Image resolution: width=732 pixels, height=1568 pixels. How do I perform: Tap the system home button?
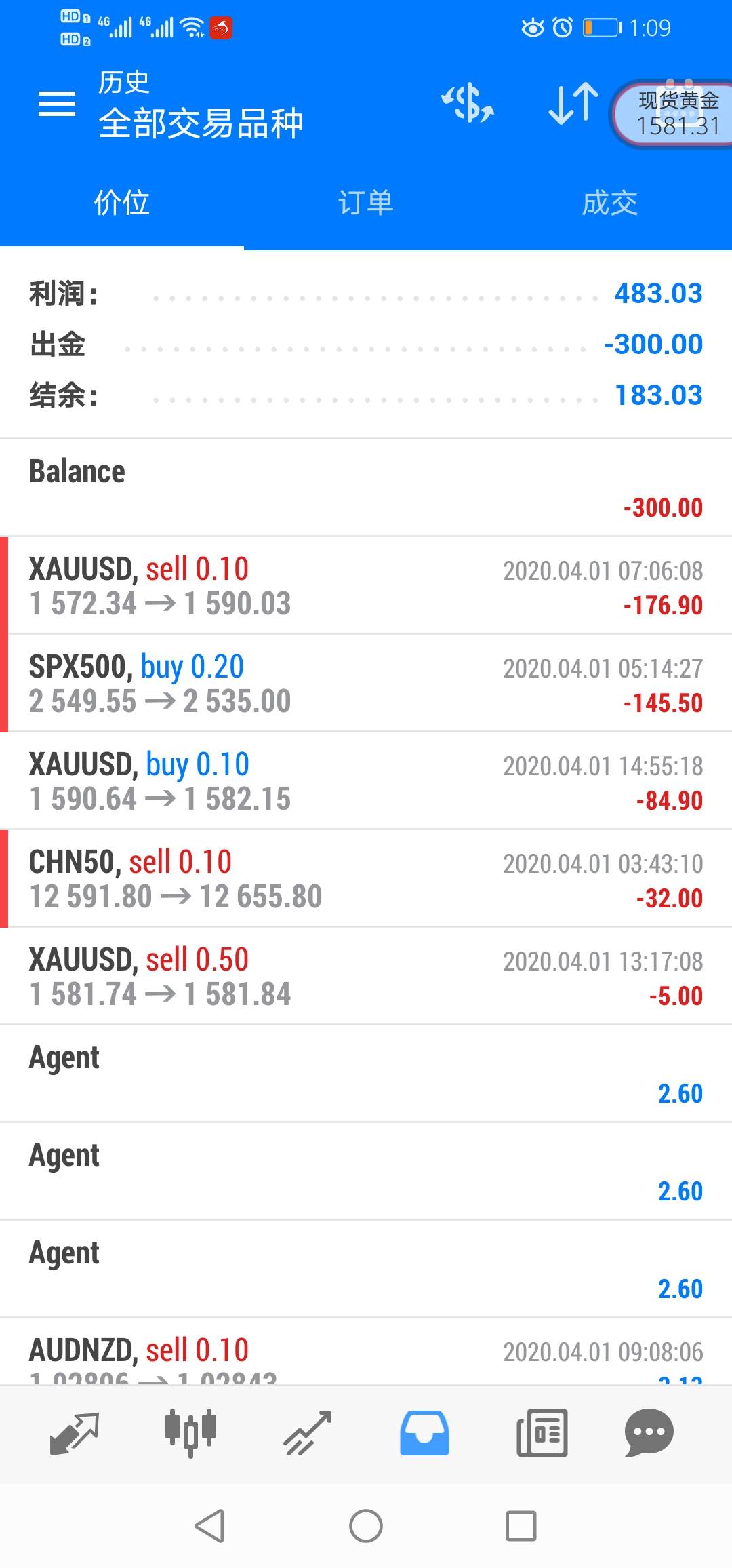(366, 1526)
